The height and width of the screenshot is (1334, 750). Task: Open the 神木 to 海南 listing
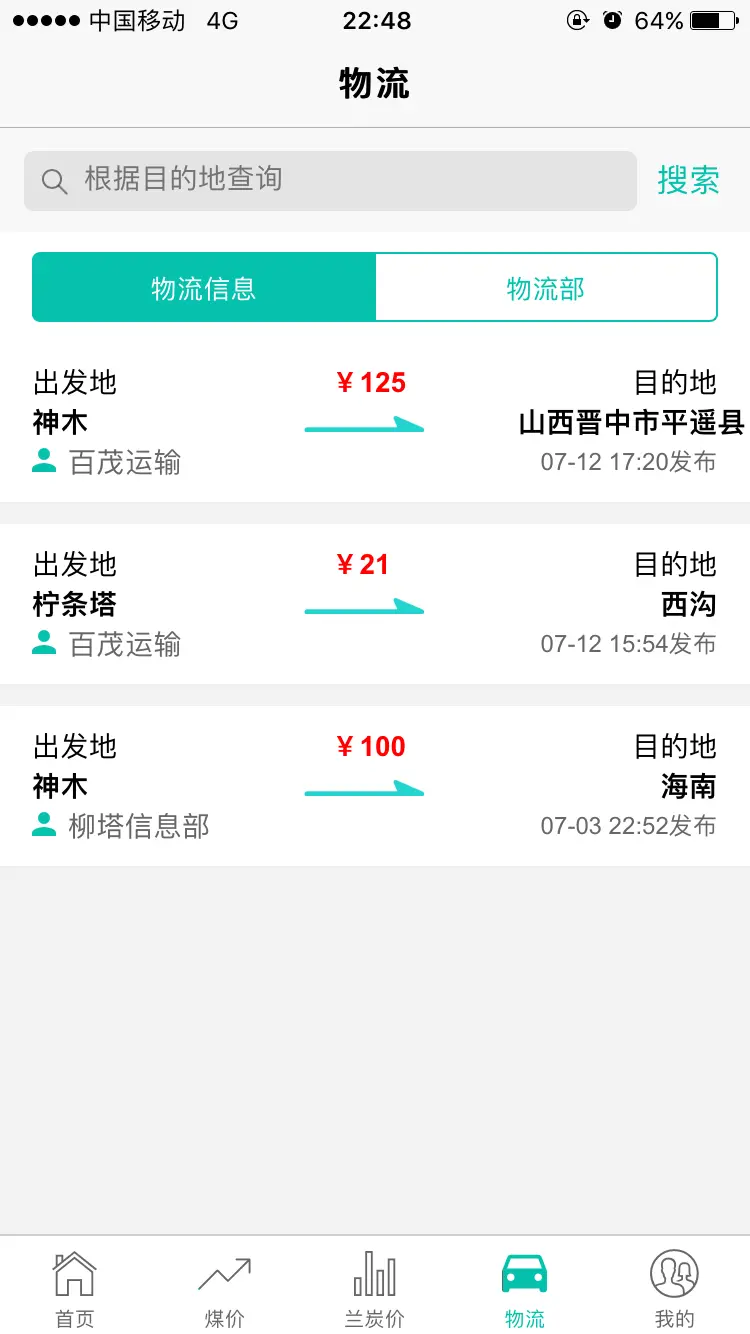pyautogui.click(x=375, y=786)
